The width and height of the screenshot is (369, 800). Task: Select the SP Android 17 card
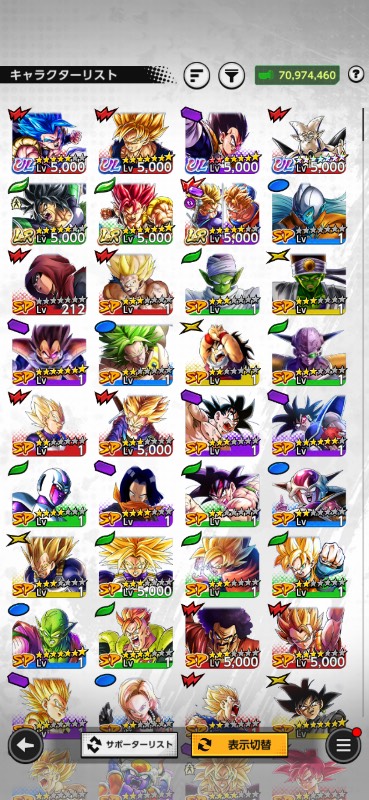(x=136, y=496)
